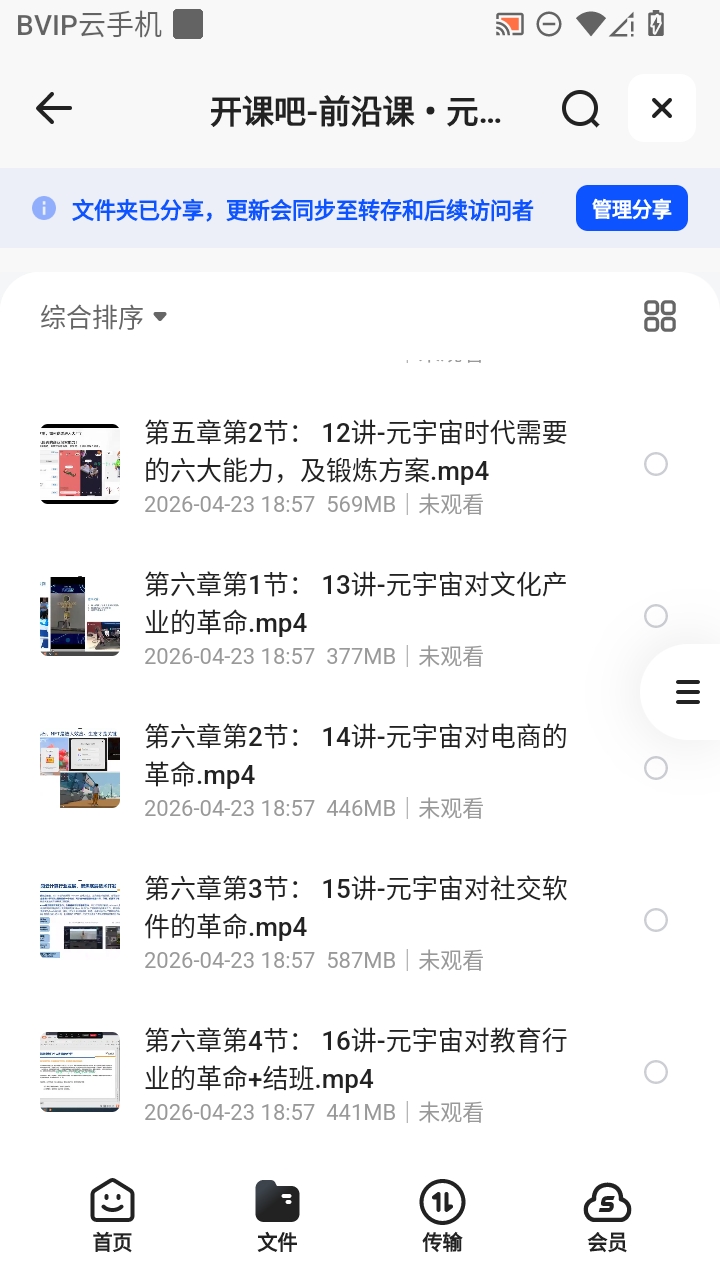Image resolution: width=720 pixels, height=1280 pixels.
Task: Select the checkbox for 16讲 video
Action: pos(656,1072)
